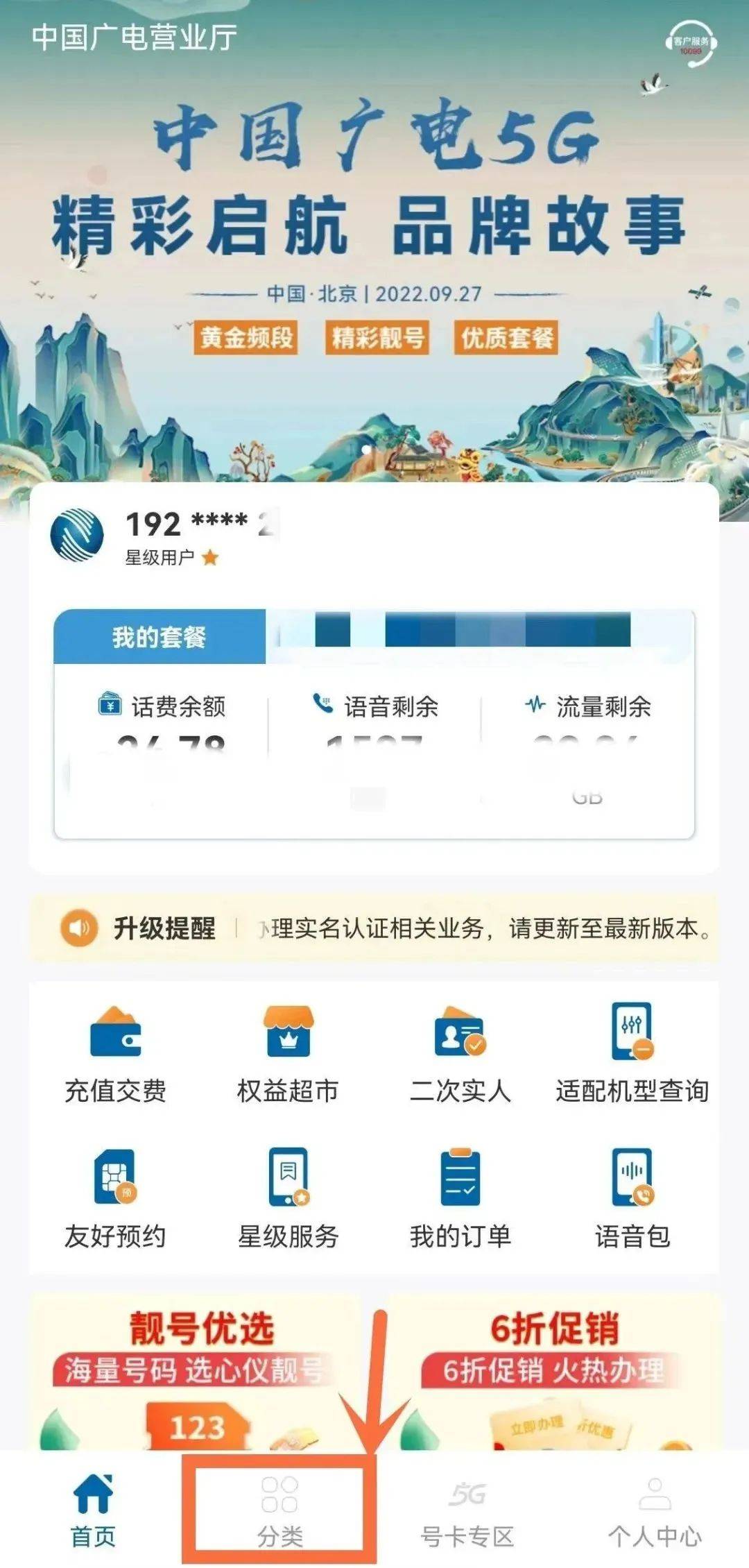Screen dimensions: 749x1568
Task: Open 二次实人 verification icon
Action: point(459,1030)
